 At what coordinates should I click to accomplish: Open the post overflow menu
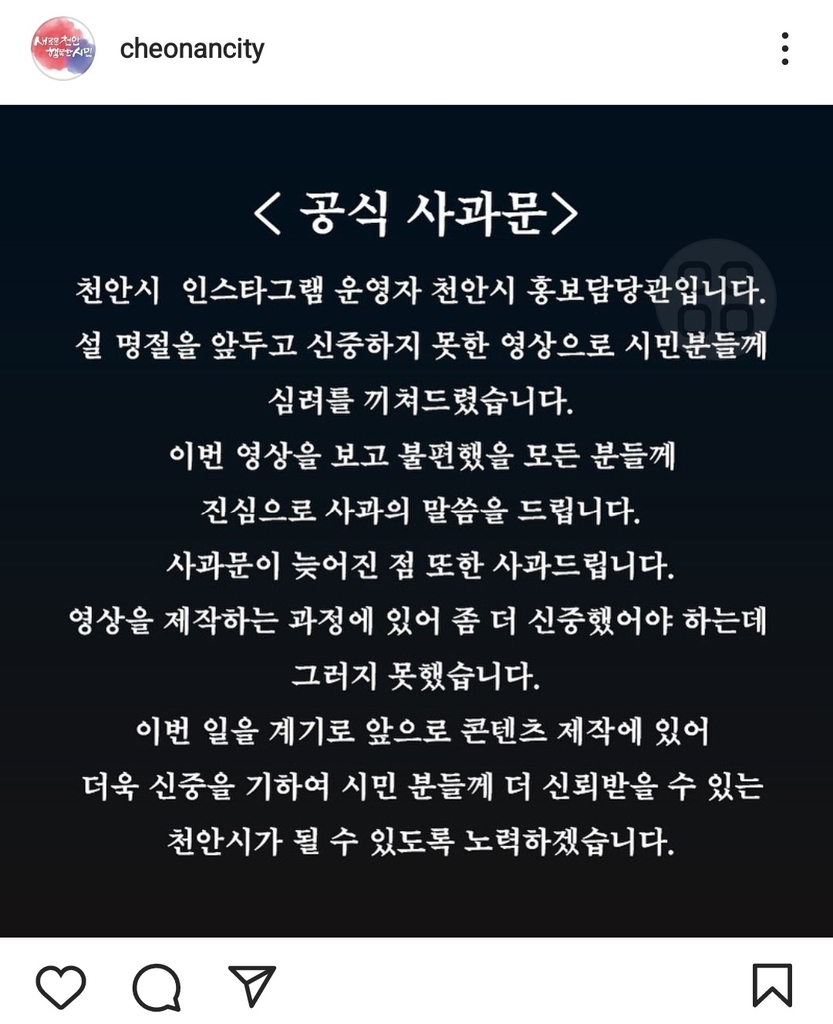point(785,48)
